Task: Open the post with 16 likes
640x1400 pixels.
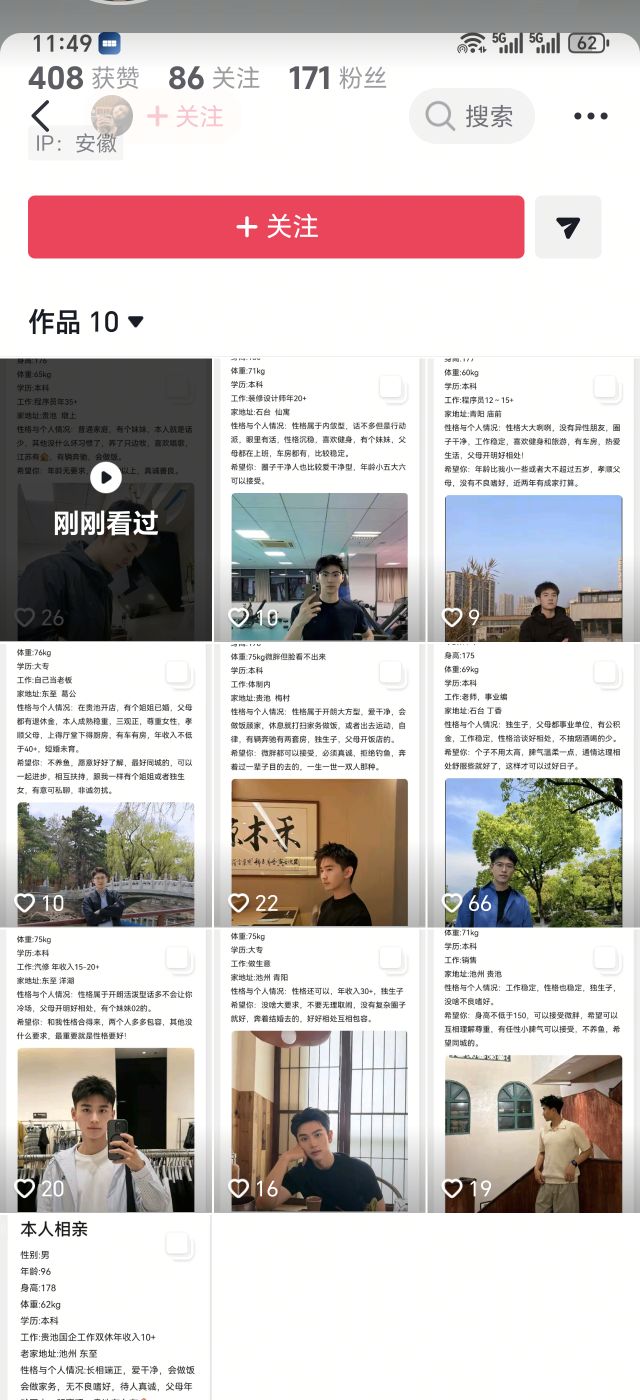Action: point(320,1071)
